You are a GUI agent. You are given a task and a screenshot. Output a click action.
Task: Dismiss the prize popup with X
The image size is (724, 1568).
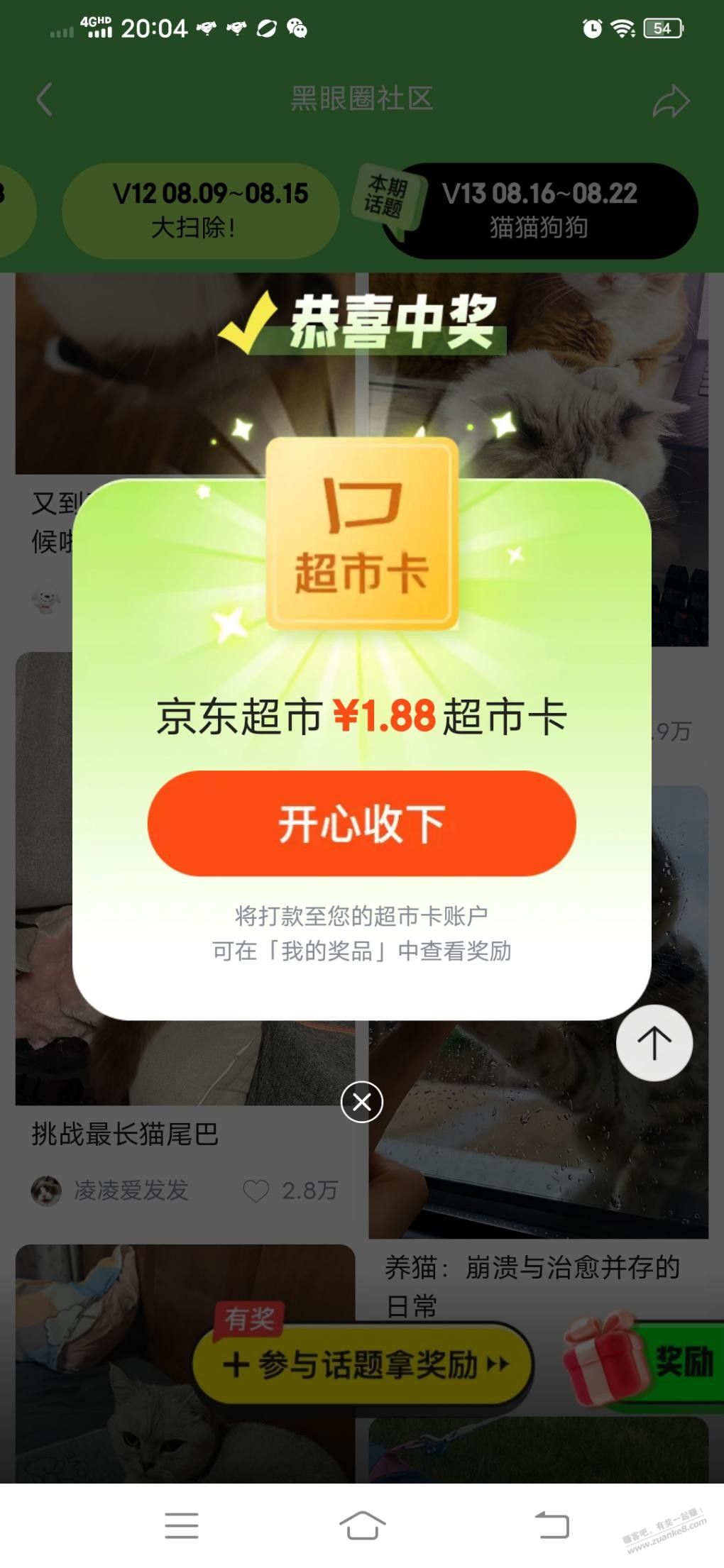point(361,1102)
